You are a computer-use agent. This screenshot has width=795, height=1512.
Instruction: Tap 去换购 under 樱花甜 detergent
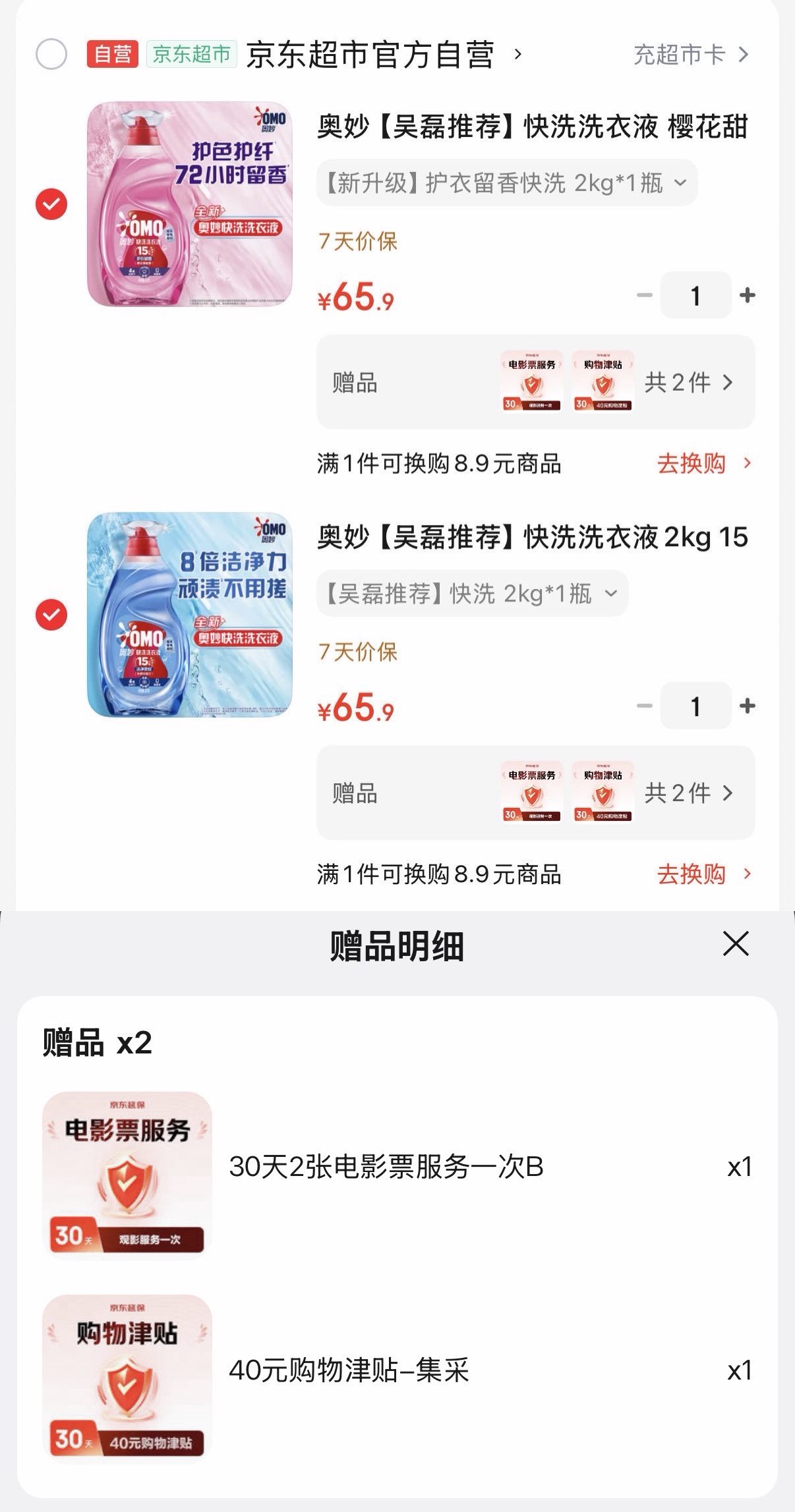click(703, 463)
